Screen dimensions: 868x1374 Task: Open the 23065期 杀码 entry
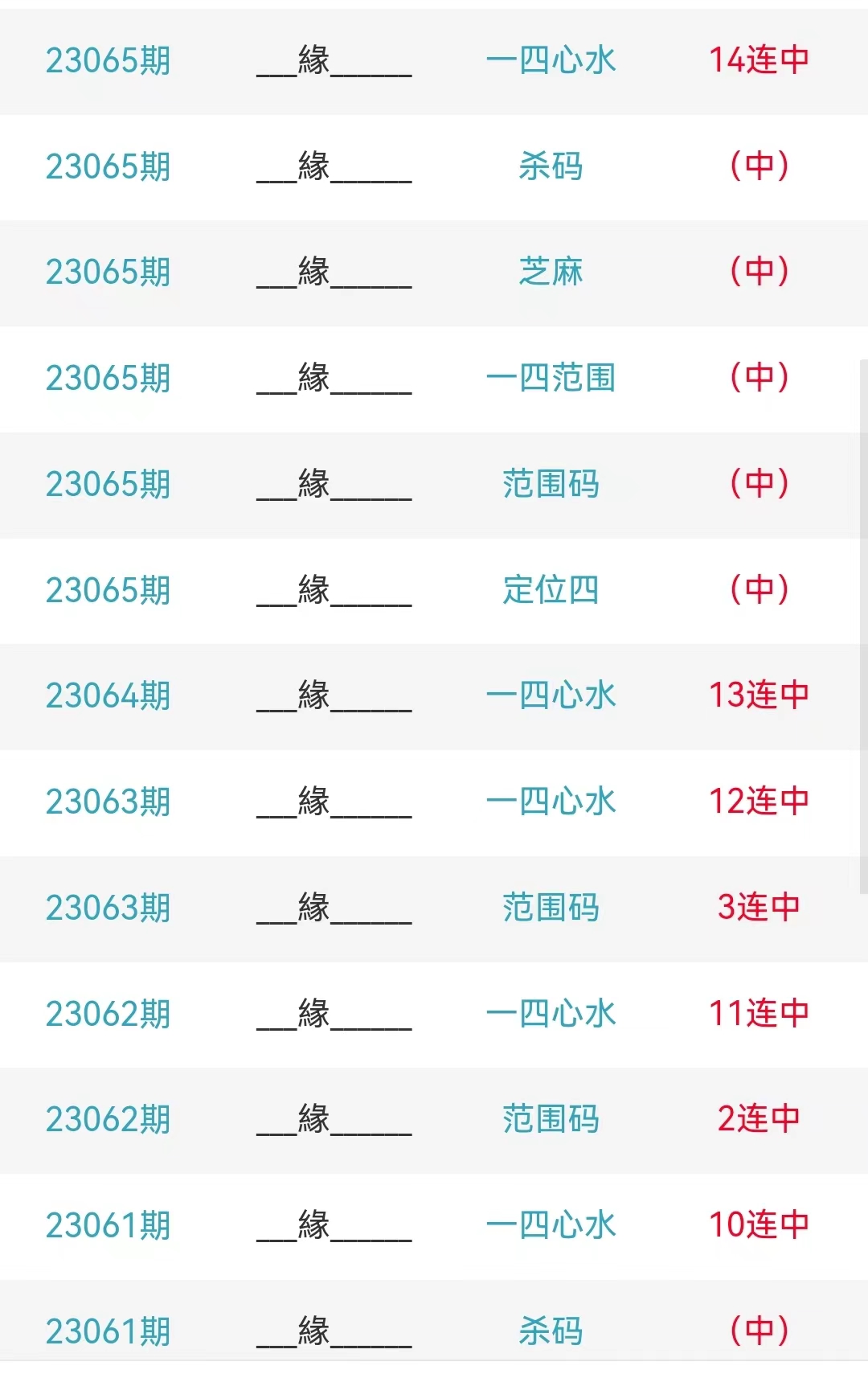[x=551, y=166]
